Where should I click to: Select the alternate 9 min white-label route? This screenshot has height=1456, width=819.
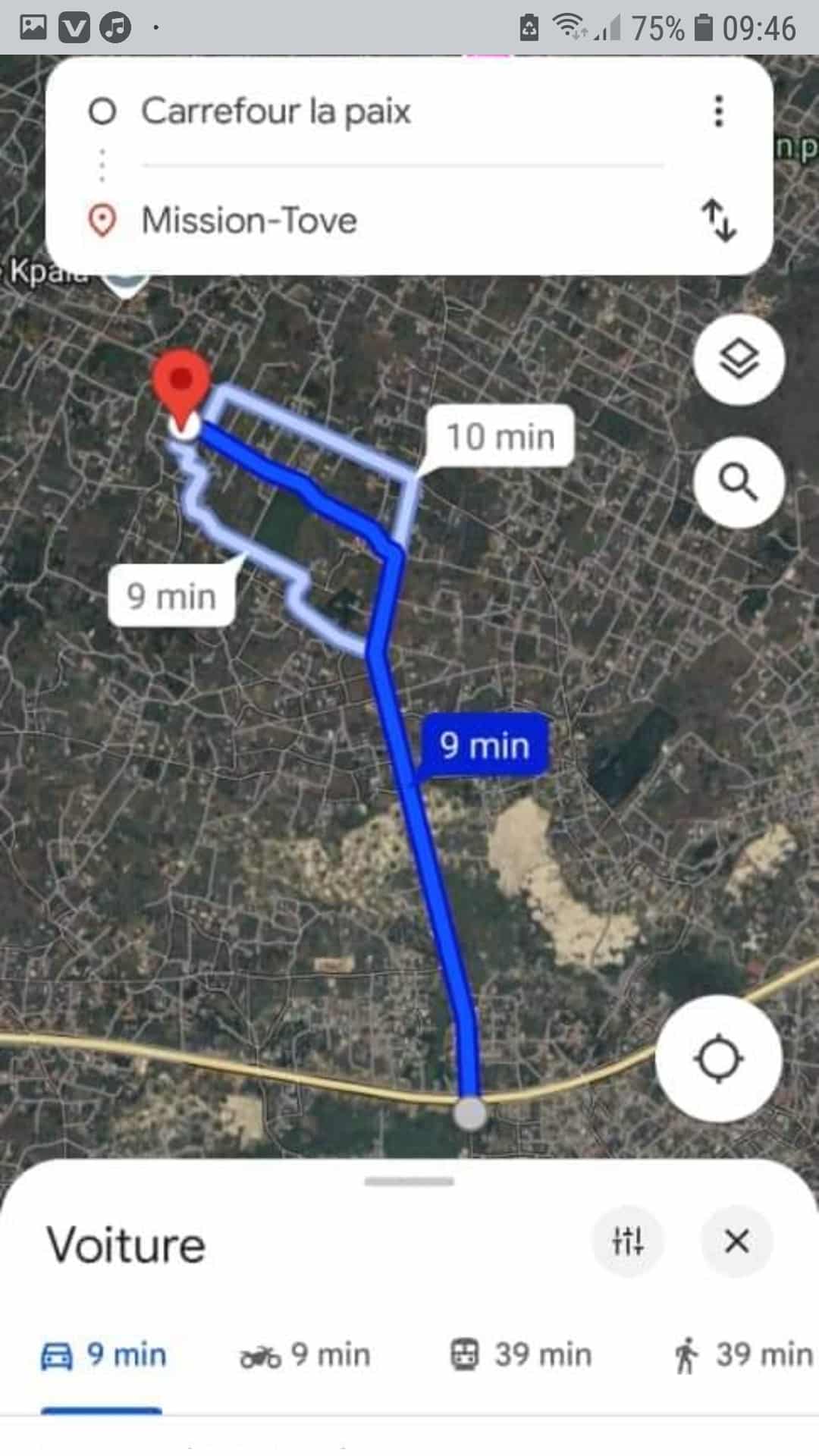click(171, 597)
